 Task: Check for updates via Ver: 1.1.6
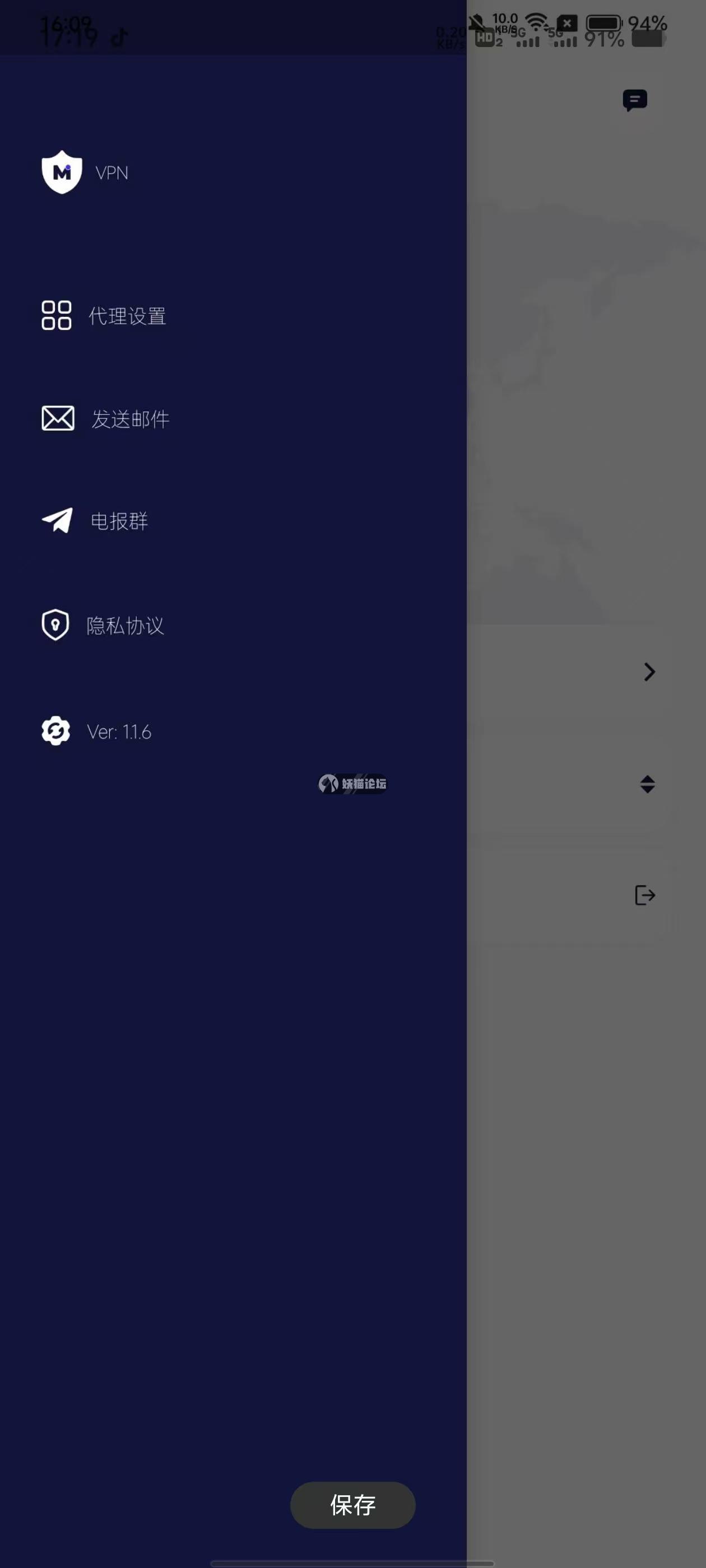pos(118,732)
